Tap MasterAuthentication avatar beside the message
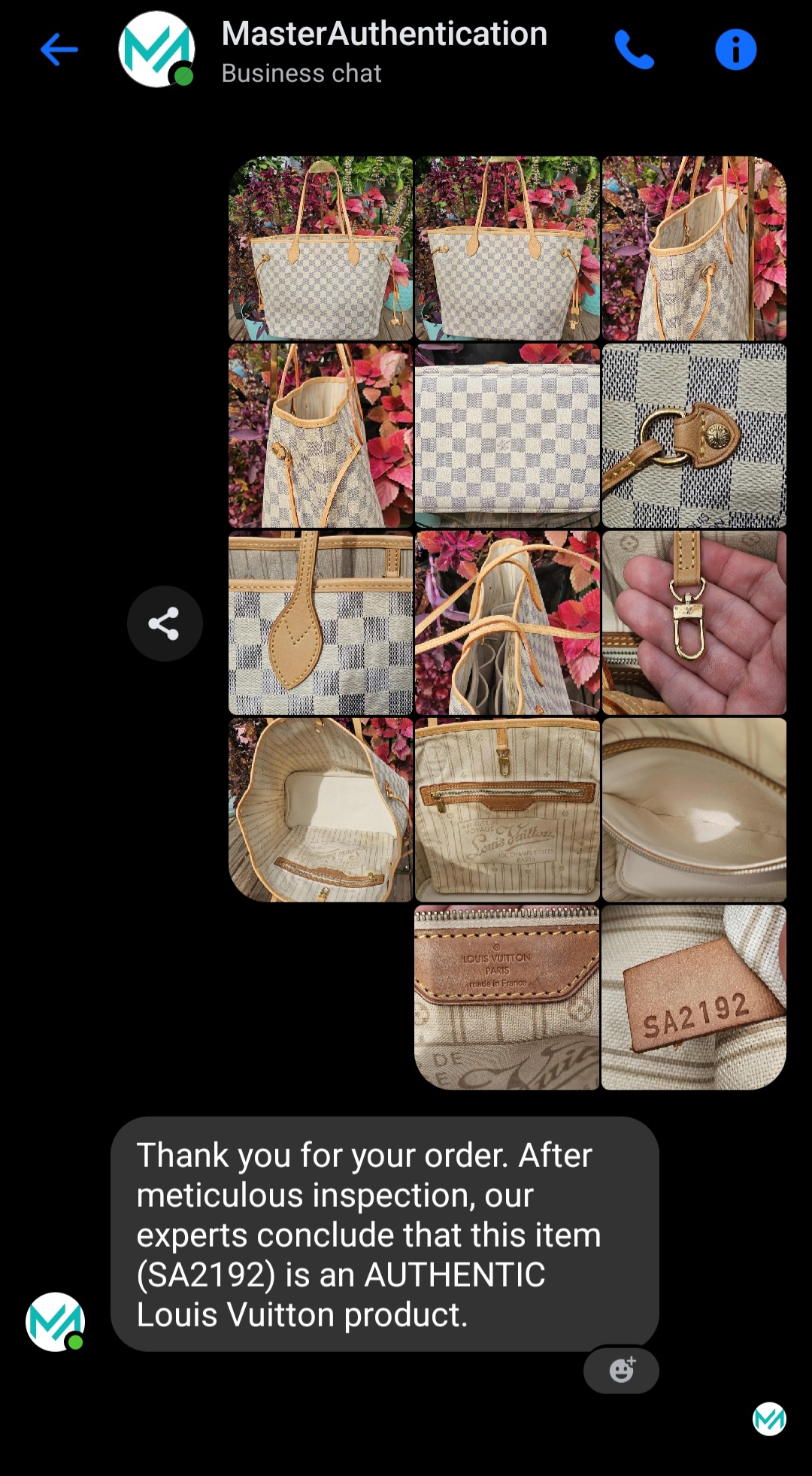Screen dimensions: 812x1476 (x=56, y=1321)
